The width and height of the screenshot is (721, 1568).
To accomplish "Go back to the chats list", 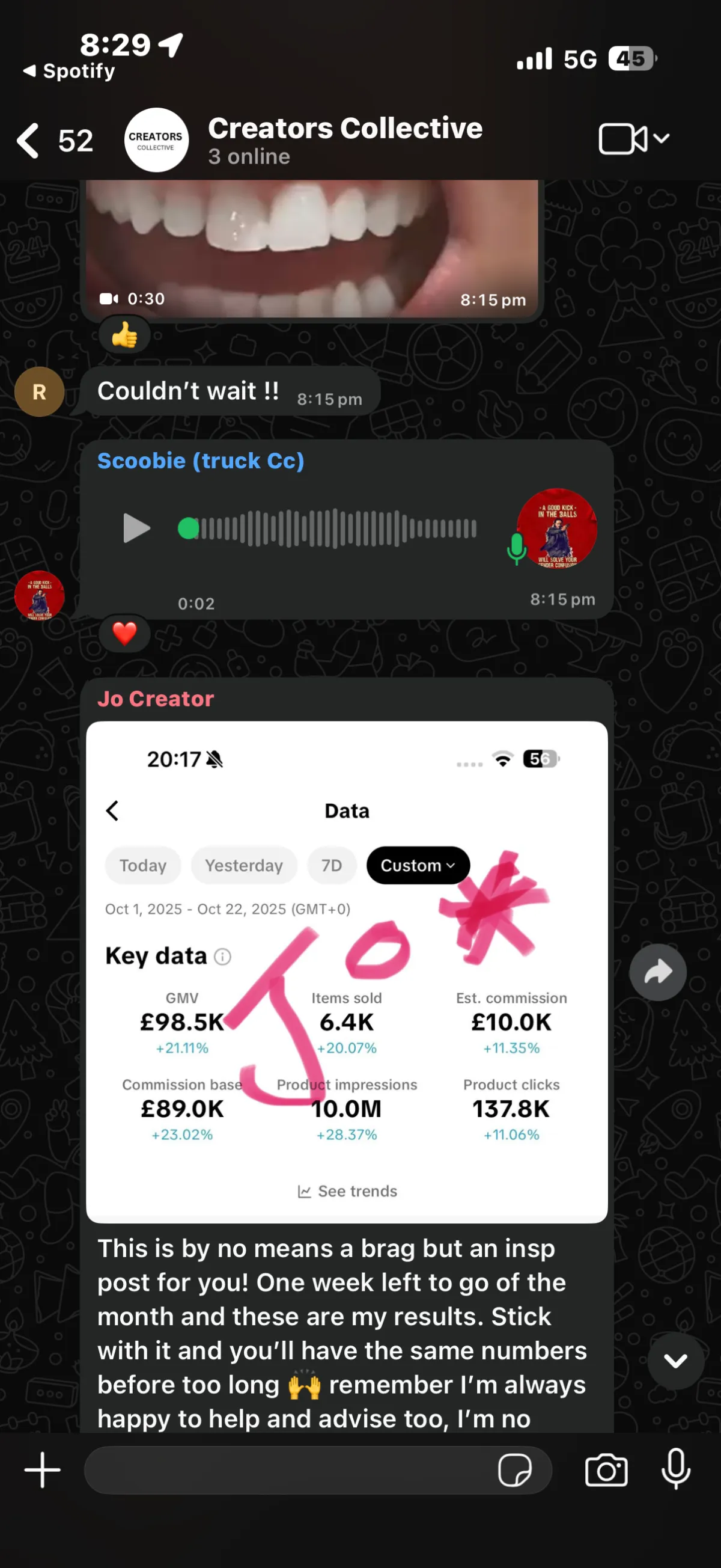I will 53,141.
